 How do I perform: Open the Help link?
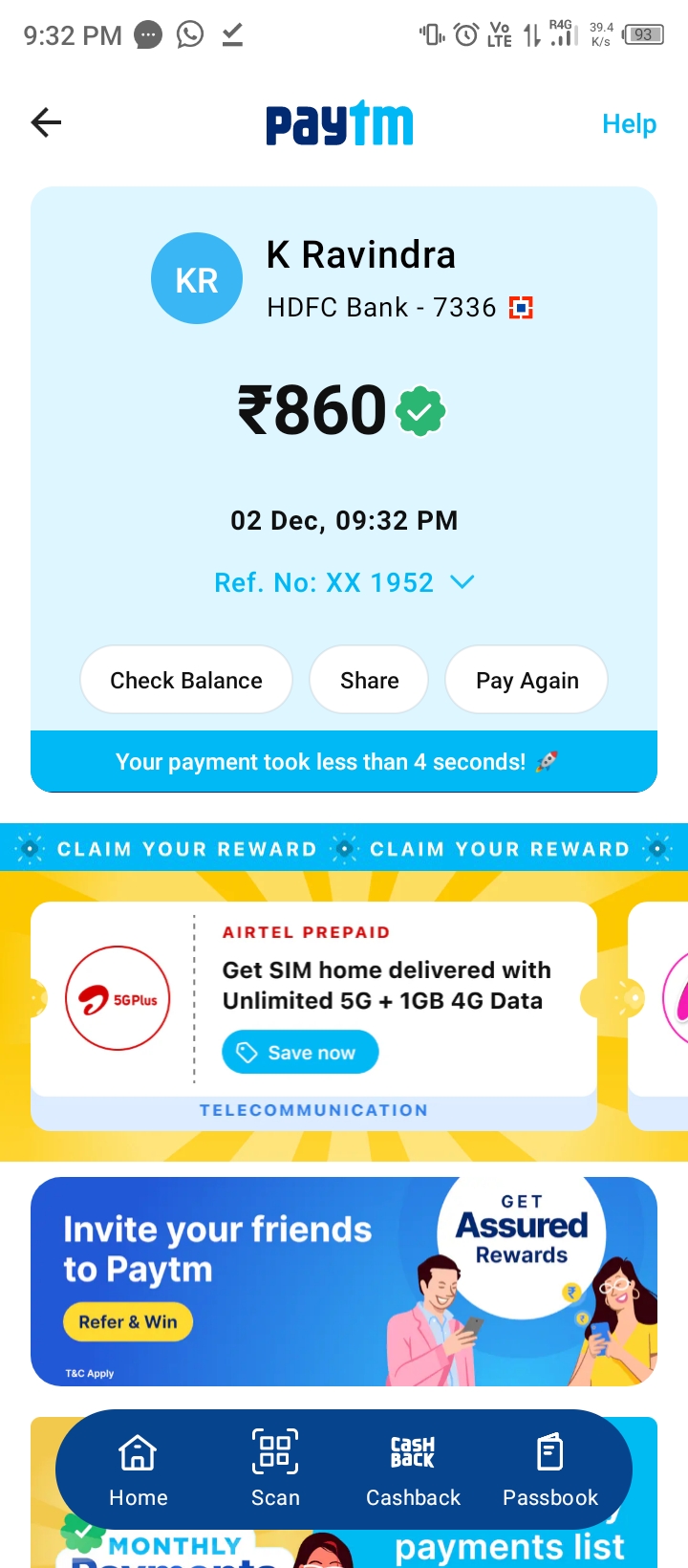click(628, 124)
